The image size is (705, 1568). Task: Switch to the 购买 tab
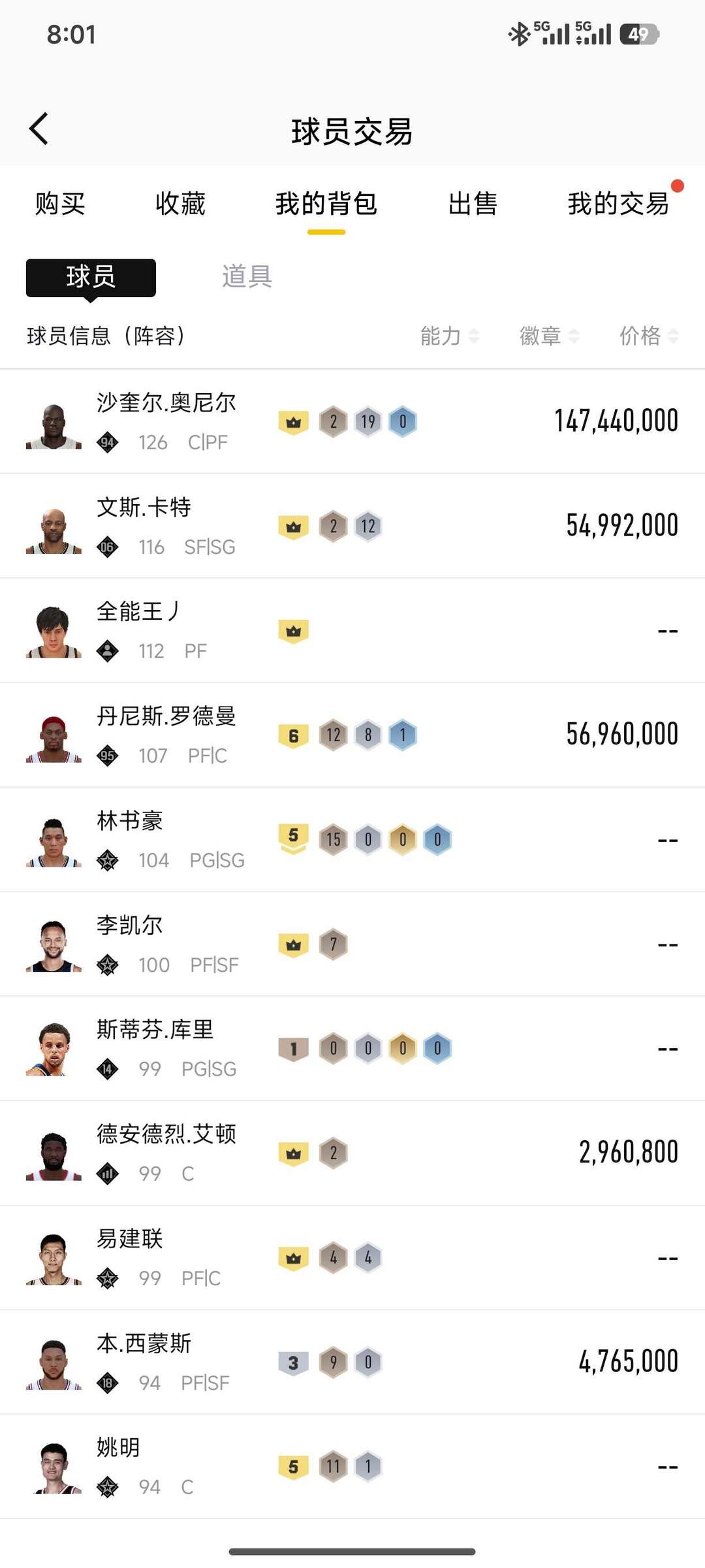60,204
